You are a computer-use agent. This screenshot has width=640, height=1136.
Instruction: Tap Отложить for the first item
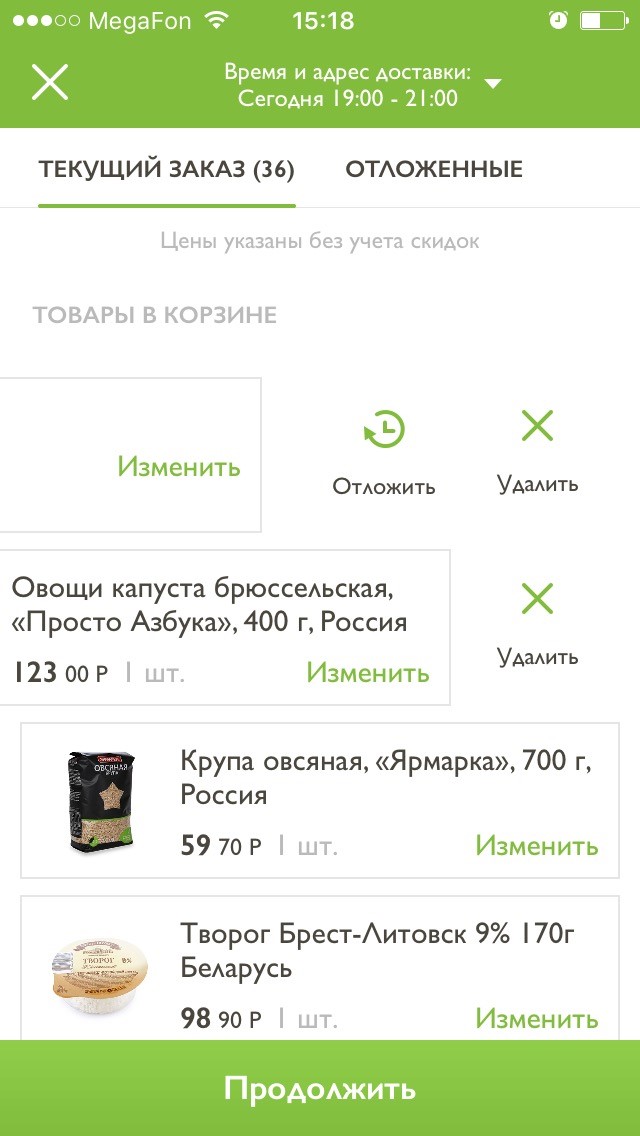click(384, 455)
